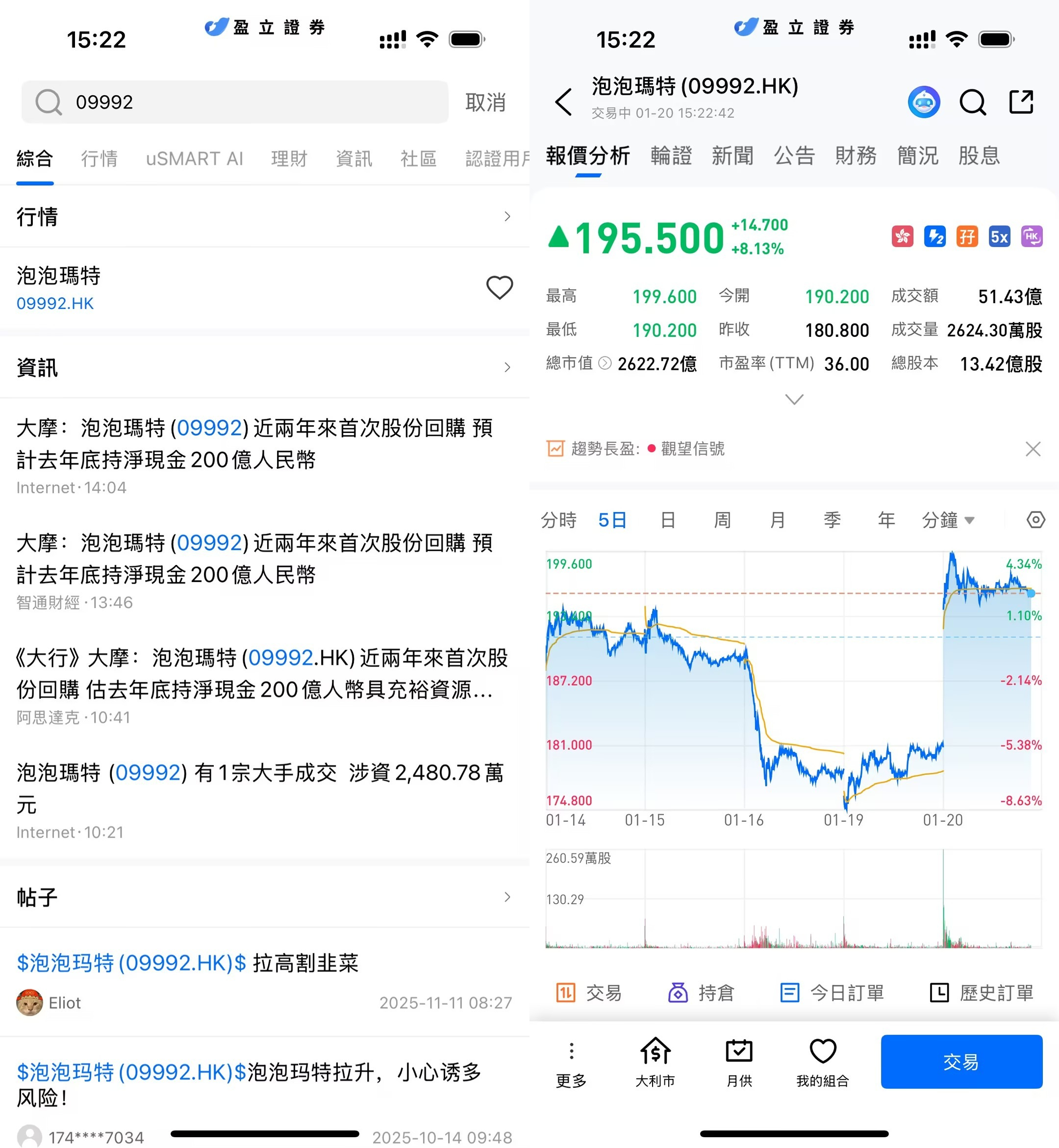This screenshot has height=1148, width=1059.
Task: Tap 取消 to cancel the search
Action: coord(485,102)
